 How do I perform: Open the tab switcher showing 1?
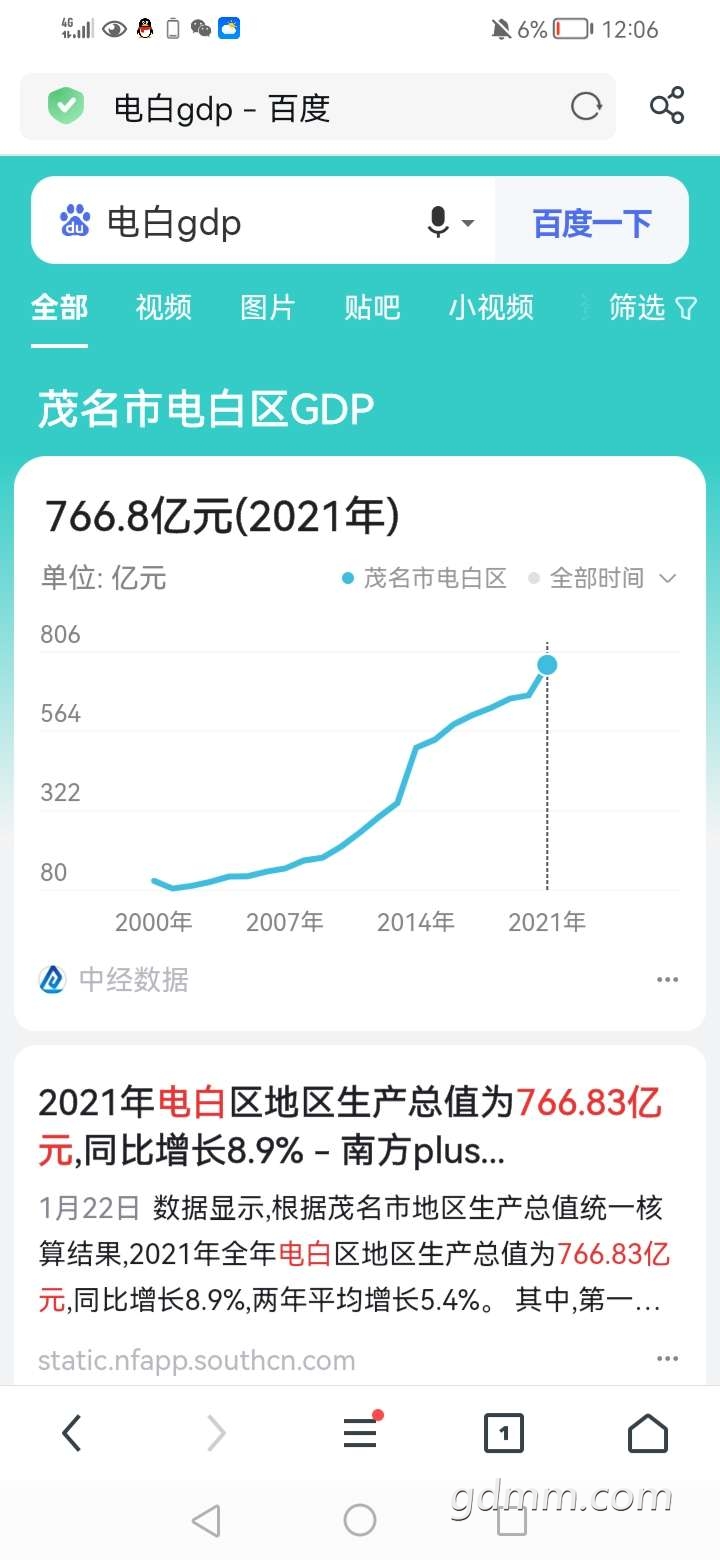(x=504, y=1434)
